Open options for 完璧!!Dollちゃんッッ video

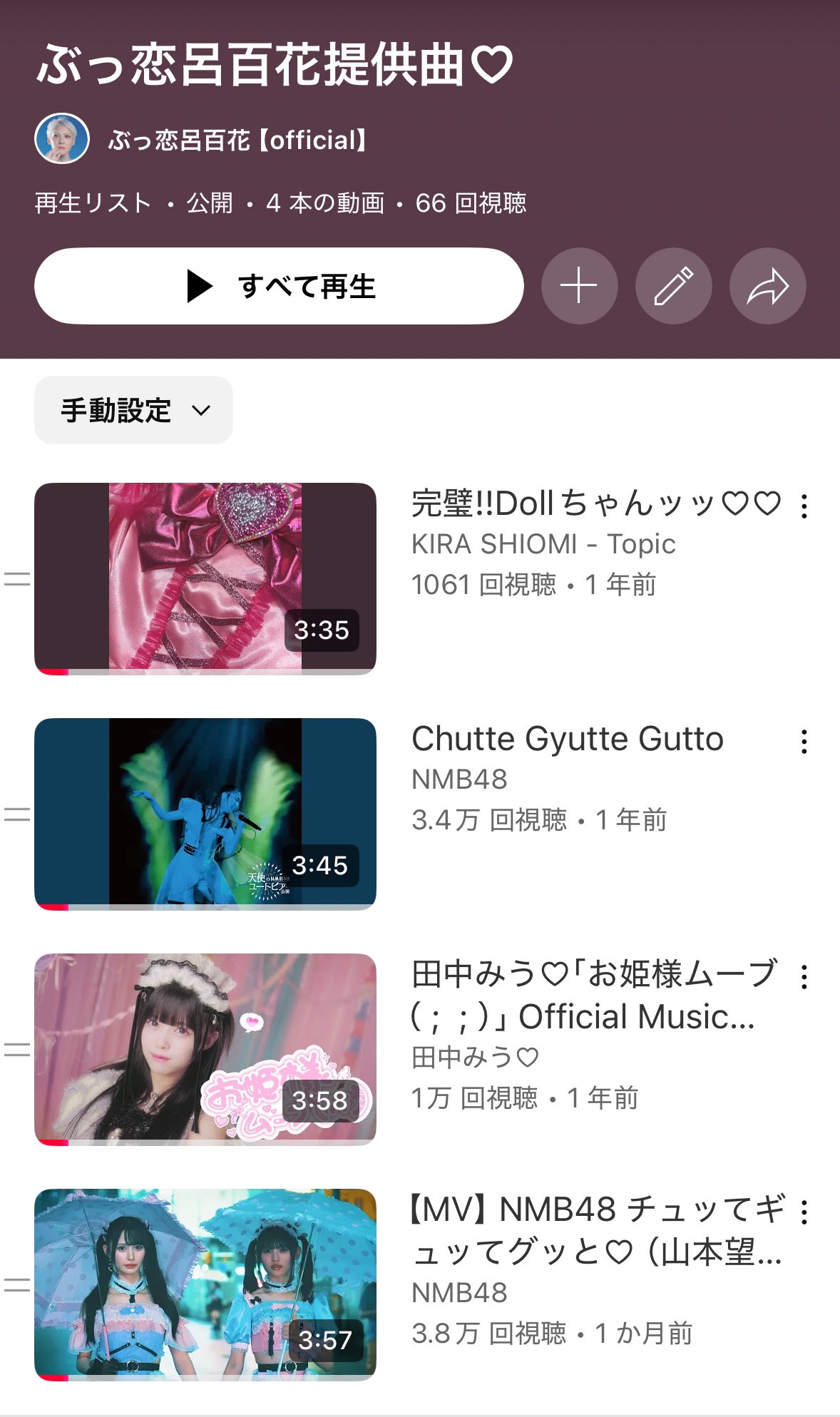(x=804, y=506)
